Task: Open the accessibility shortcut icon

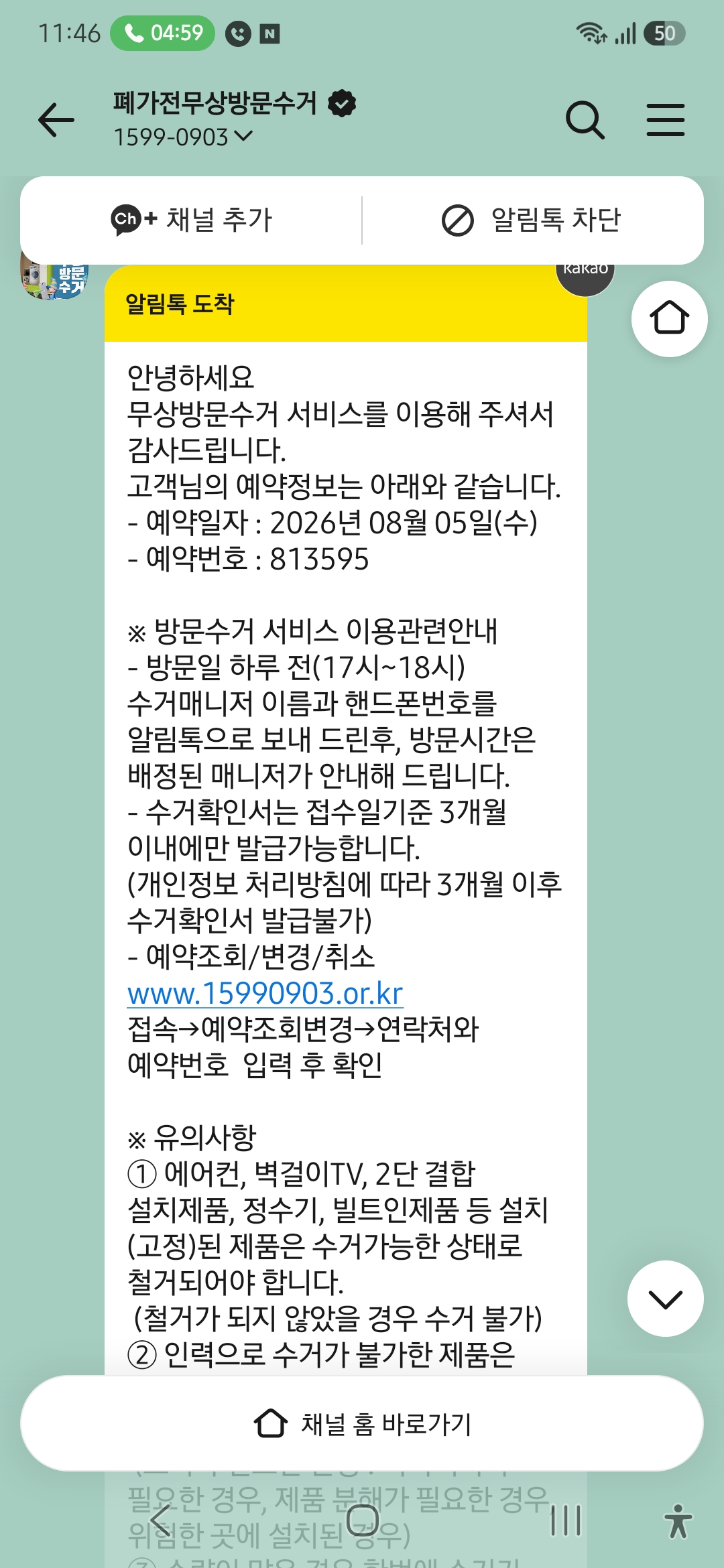Action: click(678, 1520)
